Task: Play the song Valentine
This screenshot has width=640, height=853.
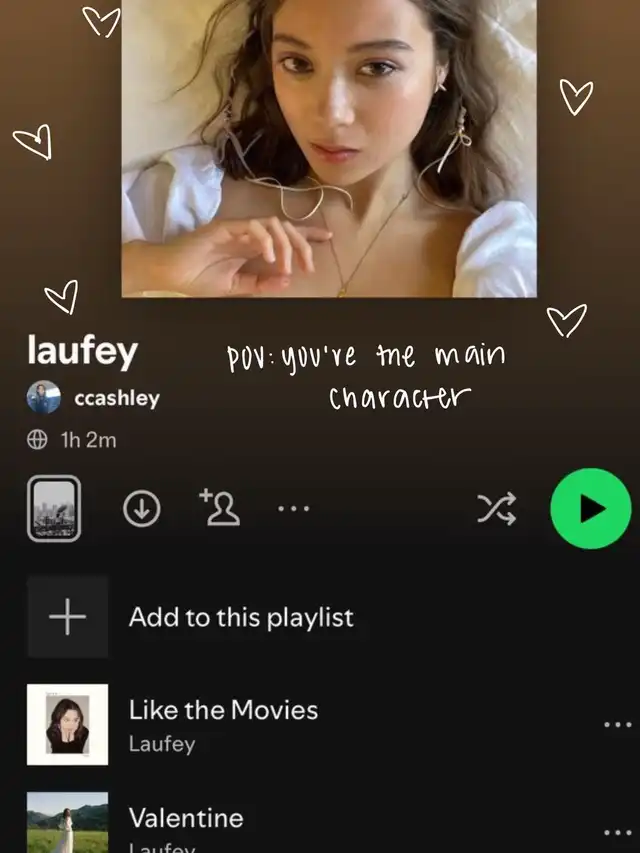Action: pyautogui.click(x=186, y=819)
